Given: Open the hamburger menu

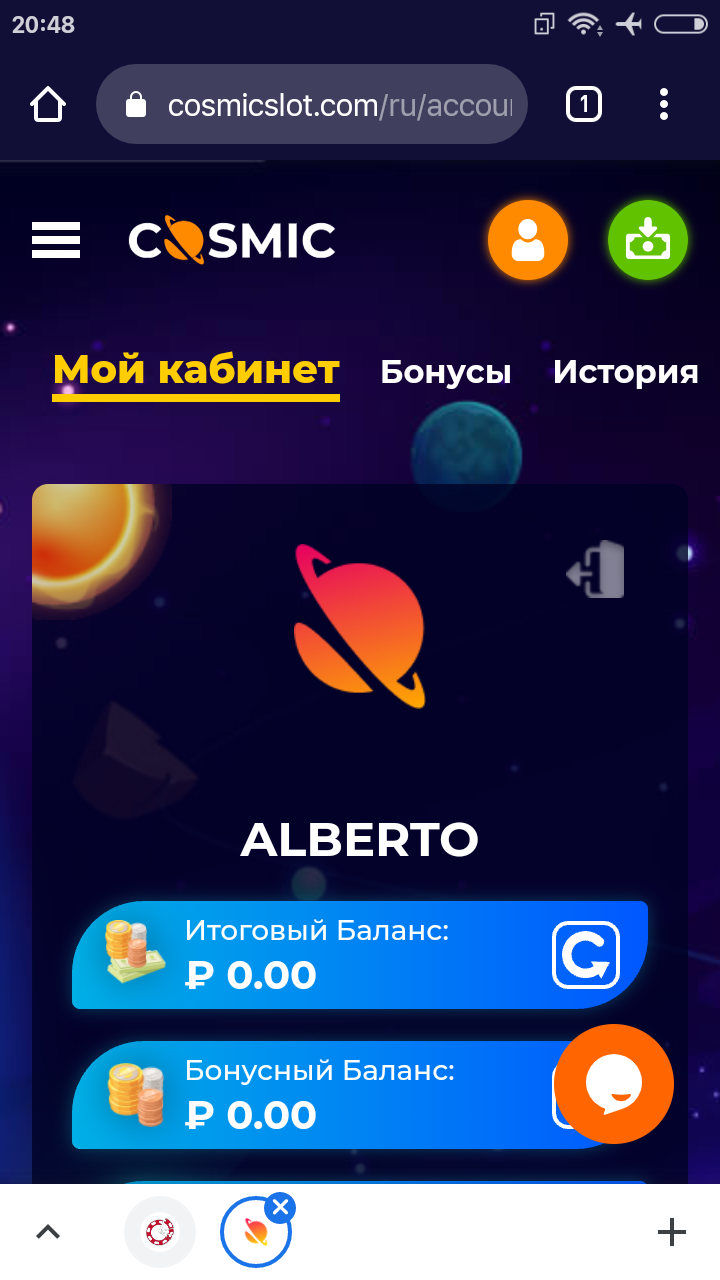Looking at the screenshot, I should 56,240.
